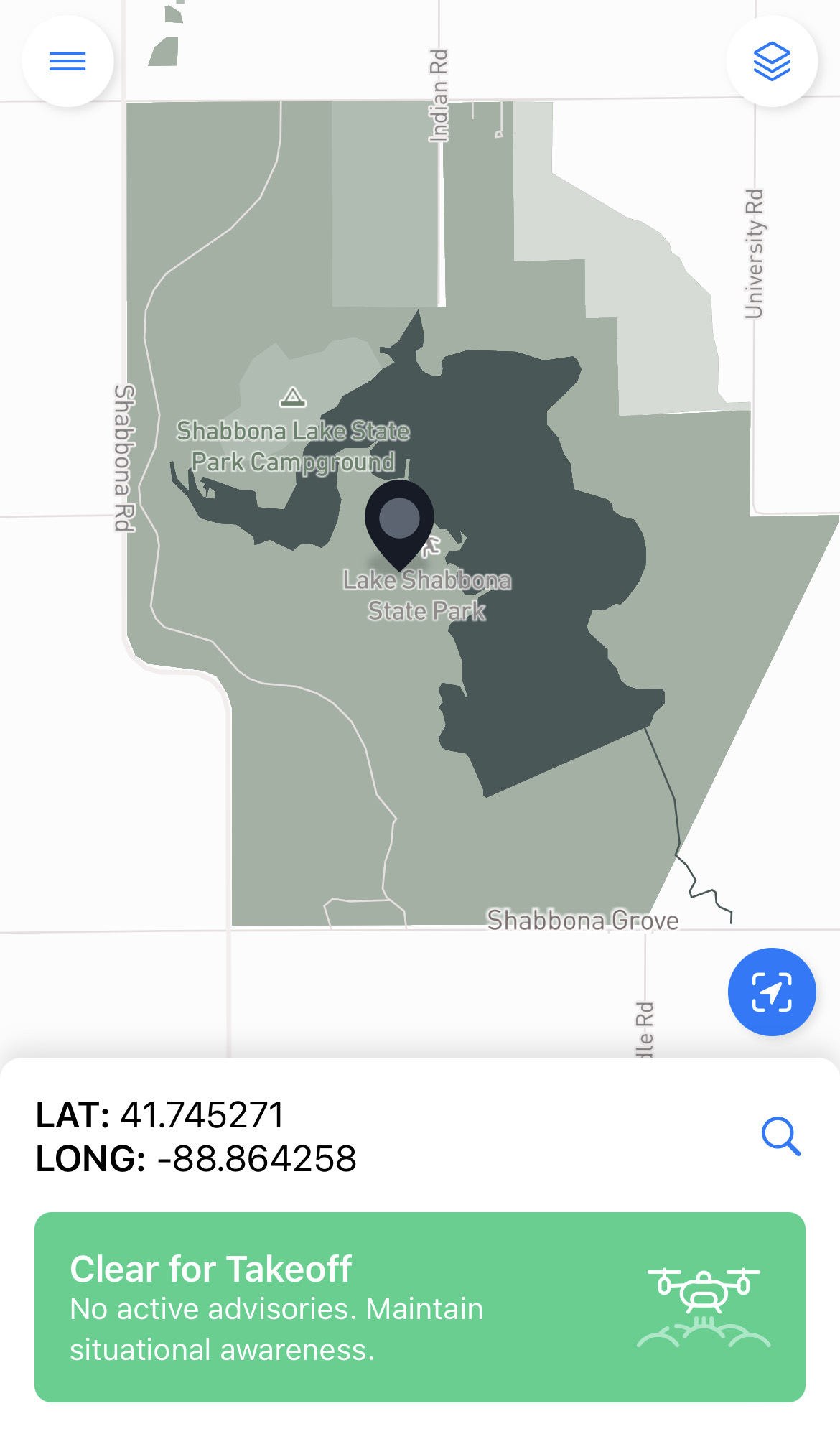Open the hamburger menu
Viewport: 840px width, 1434px height.
67,61
